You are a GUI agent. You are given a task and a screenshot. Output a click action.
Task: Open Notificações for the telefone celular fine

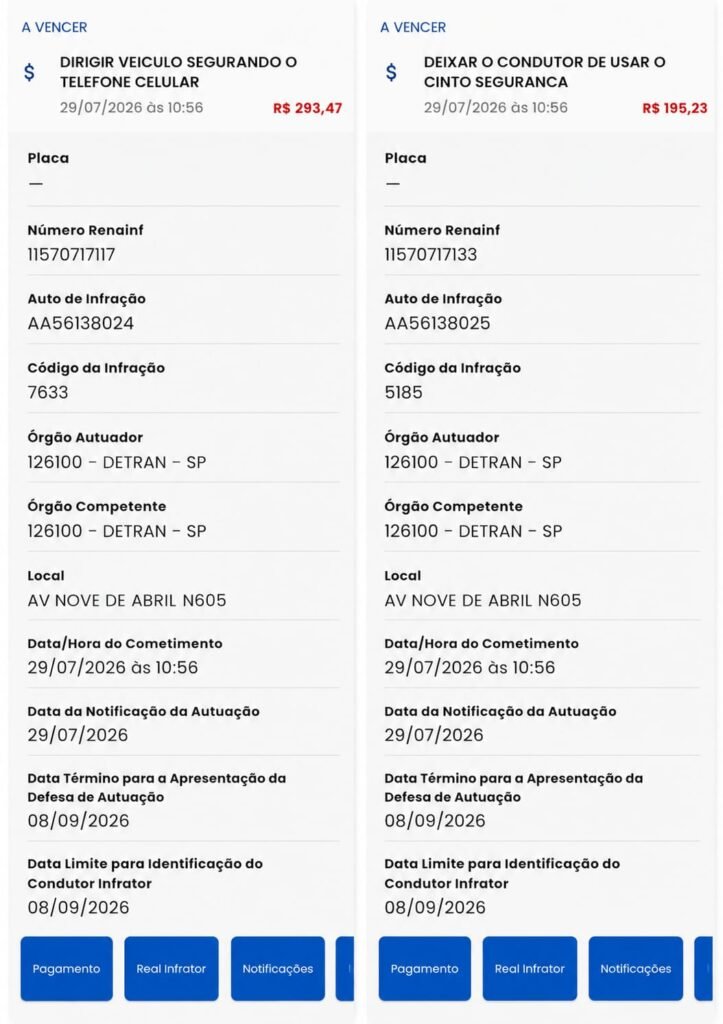point(278,968)
